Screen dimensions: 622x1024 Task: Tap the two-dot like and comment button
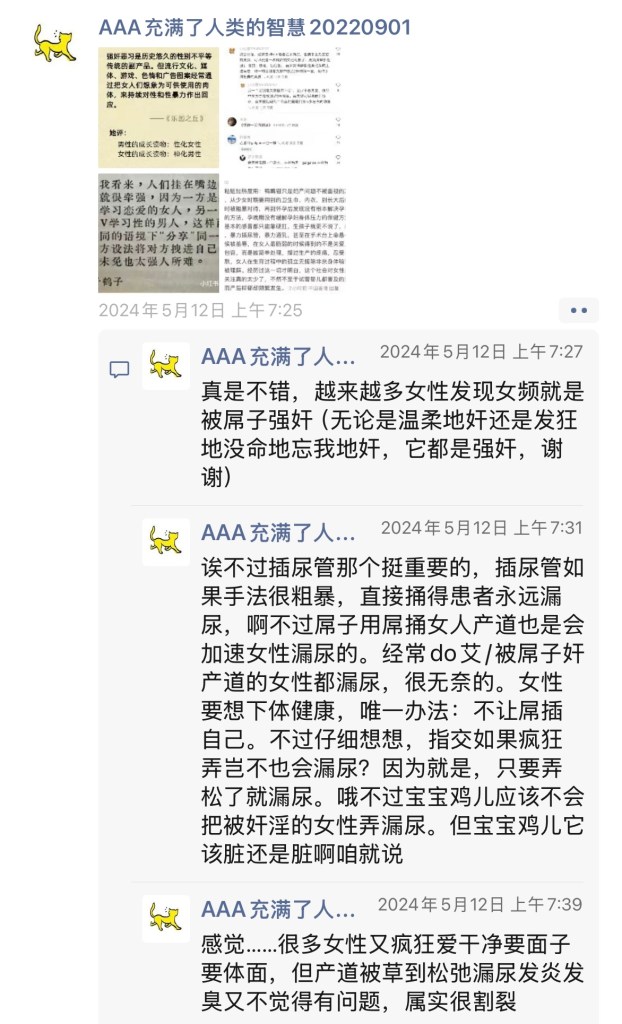coord(578,311)
